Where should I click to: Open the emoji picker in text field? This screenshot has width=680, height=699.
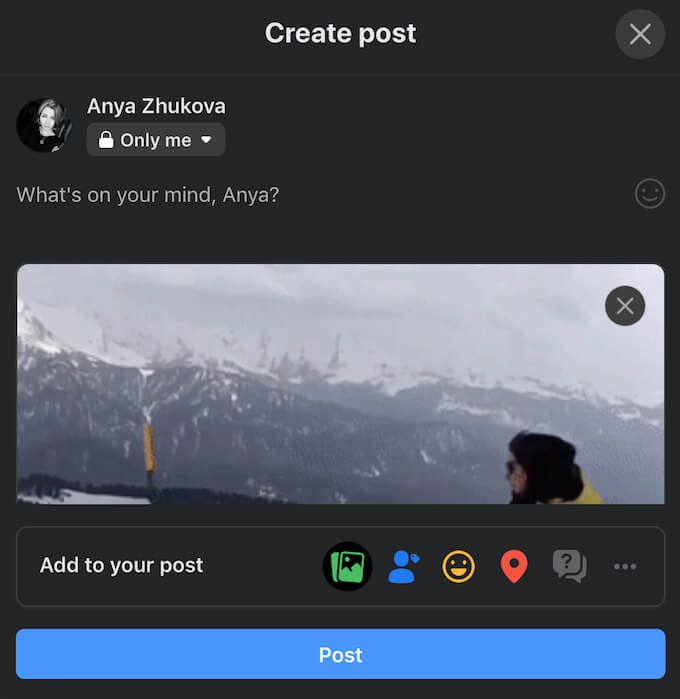point(650,193)
